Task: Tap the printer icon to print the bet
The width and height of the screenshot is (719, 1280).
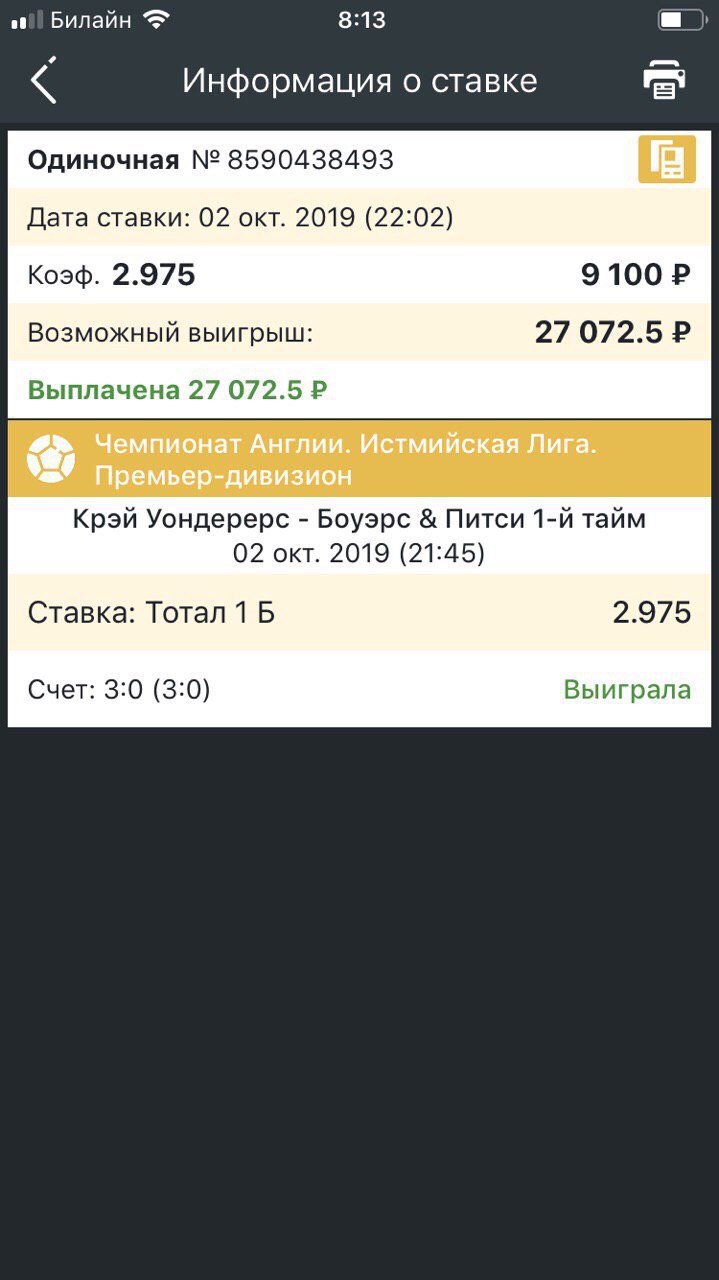Action: click(x=664, y=81)
